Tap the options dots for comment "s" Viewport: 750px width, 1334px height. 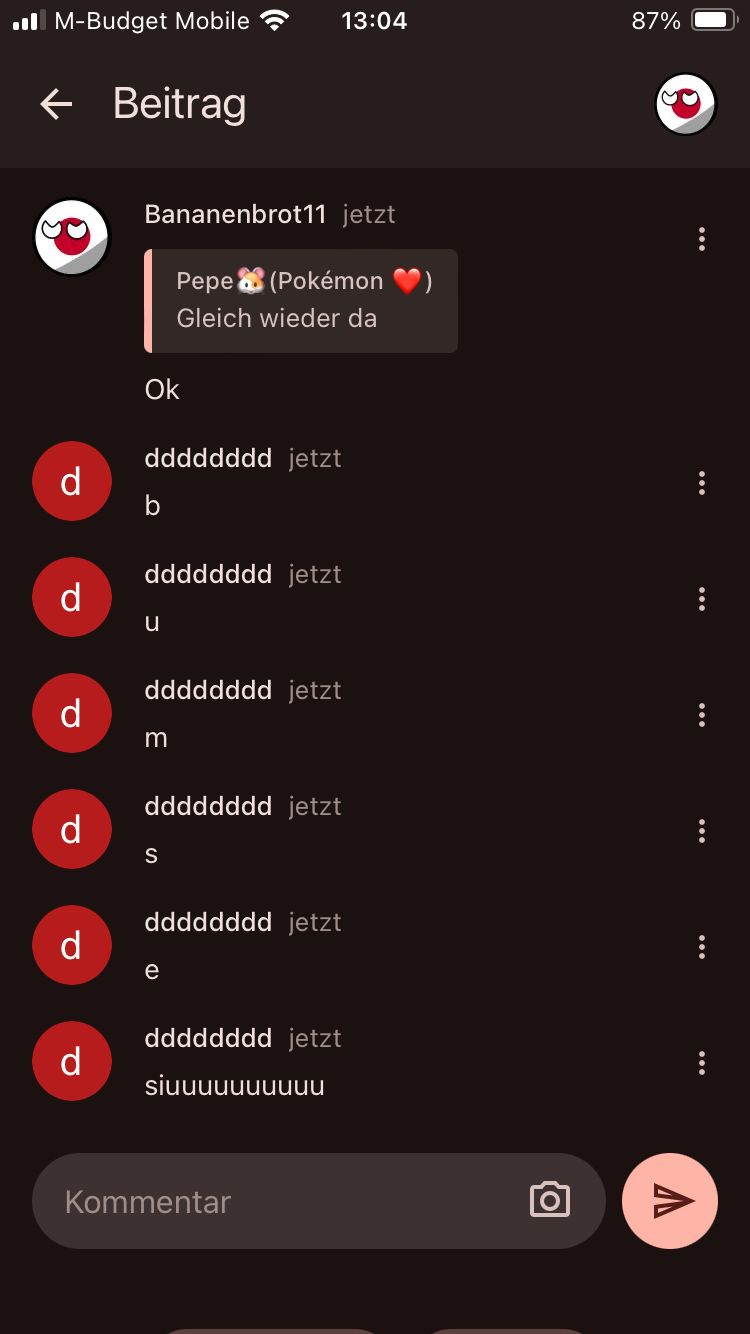pyautogui.click(x=701, y=831)
